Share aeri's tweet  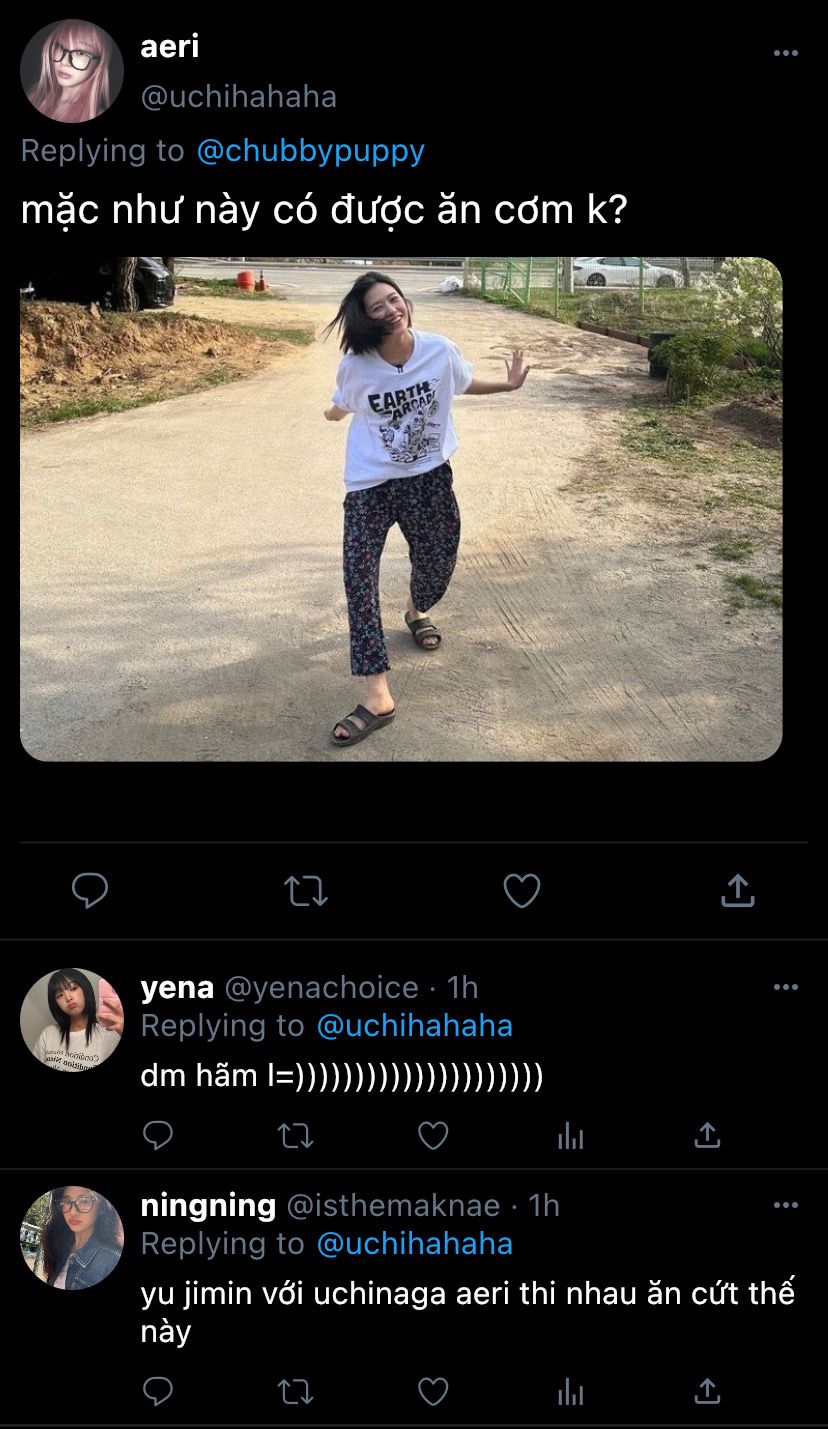[x=737, y=889]
